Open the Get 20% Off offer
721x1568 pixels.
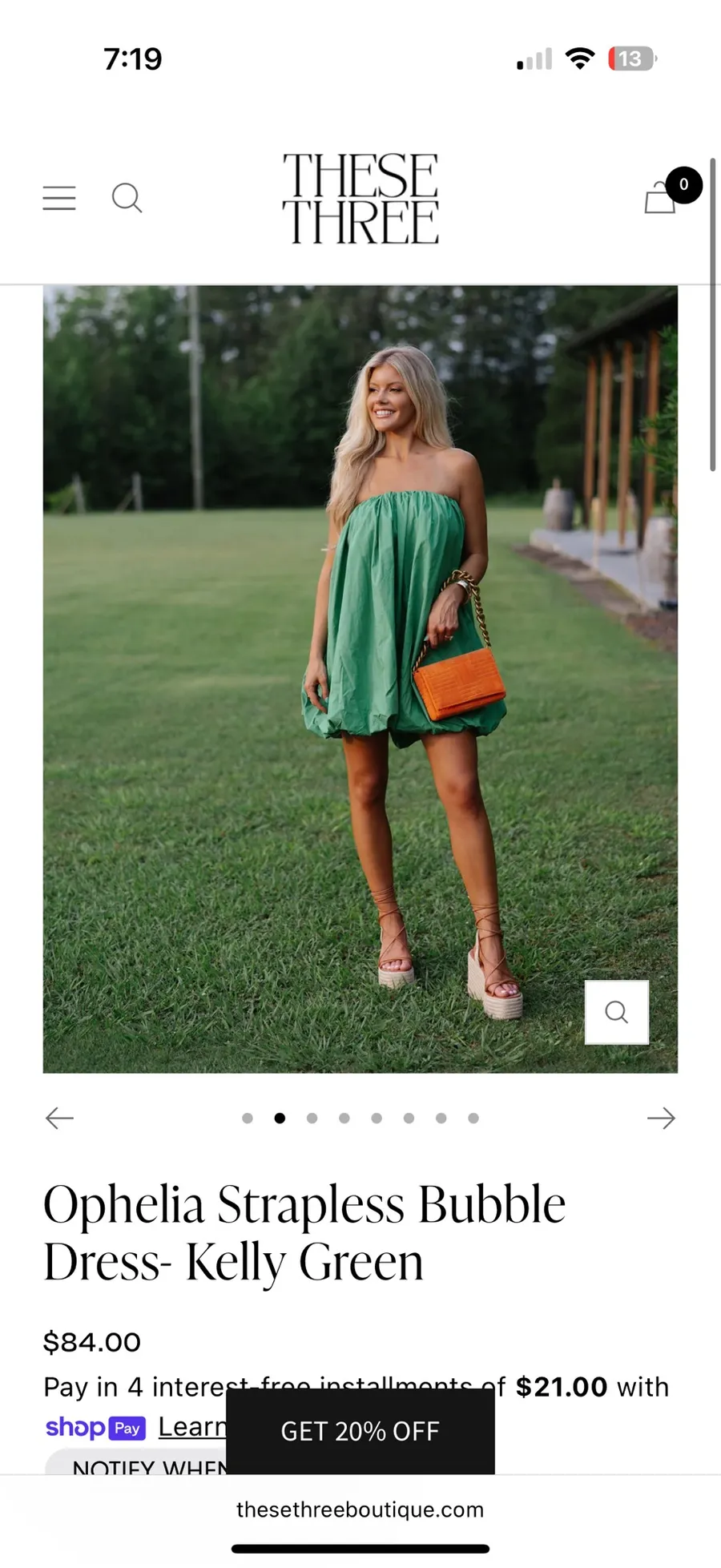(x=360, y=1431)
